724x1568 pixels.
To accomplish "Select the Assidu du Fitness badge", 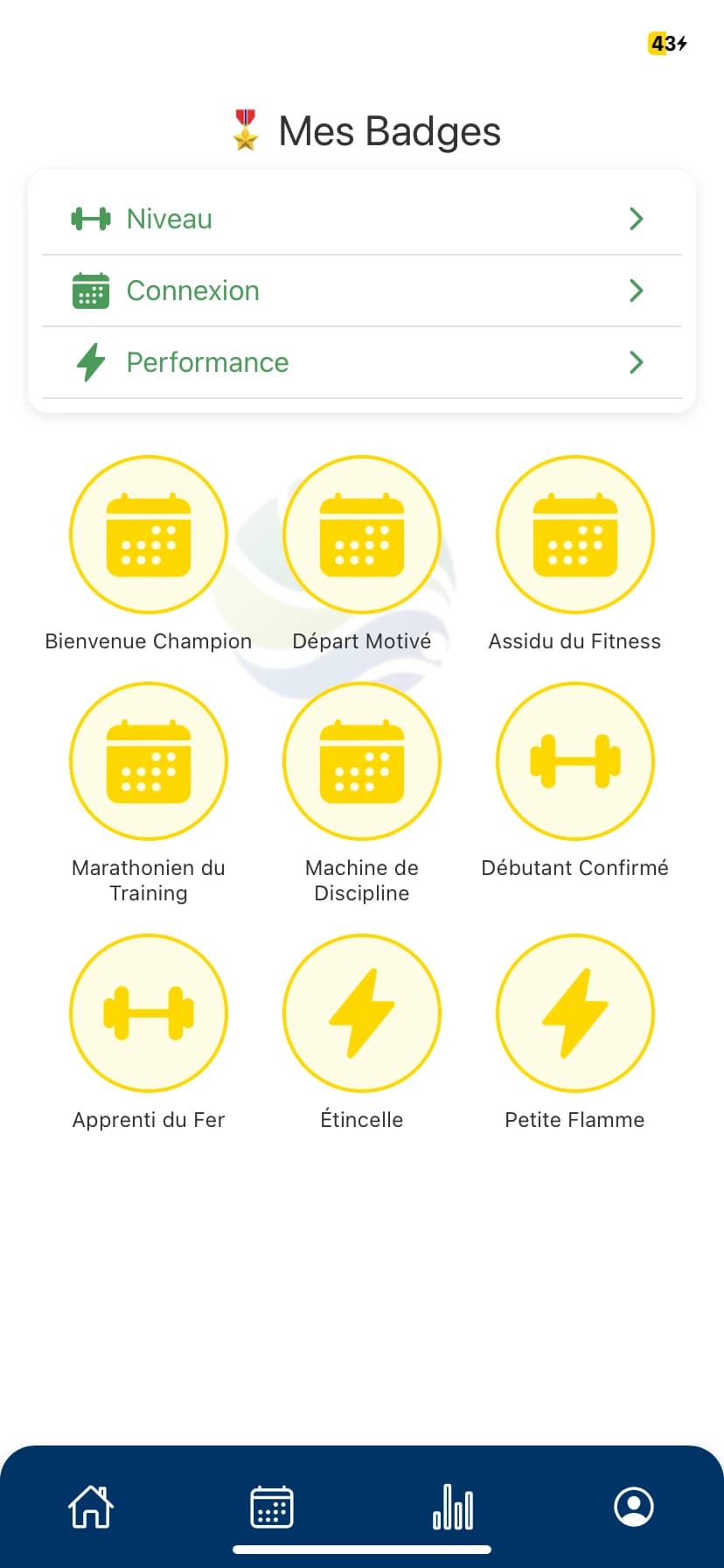I will [x=574, y=535].
